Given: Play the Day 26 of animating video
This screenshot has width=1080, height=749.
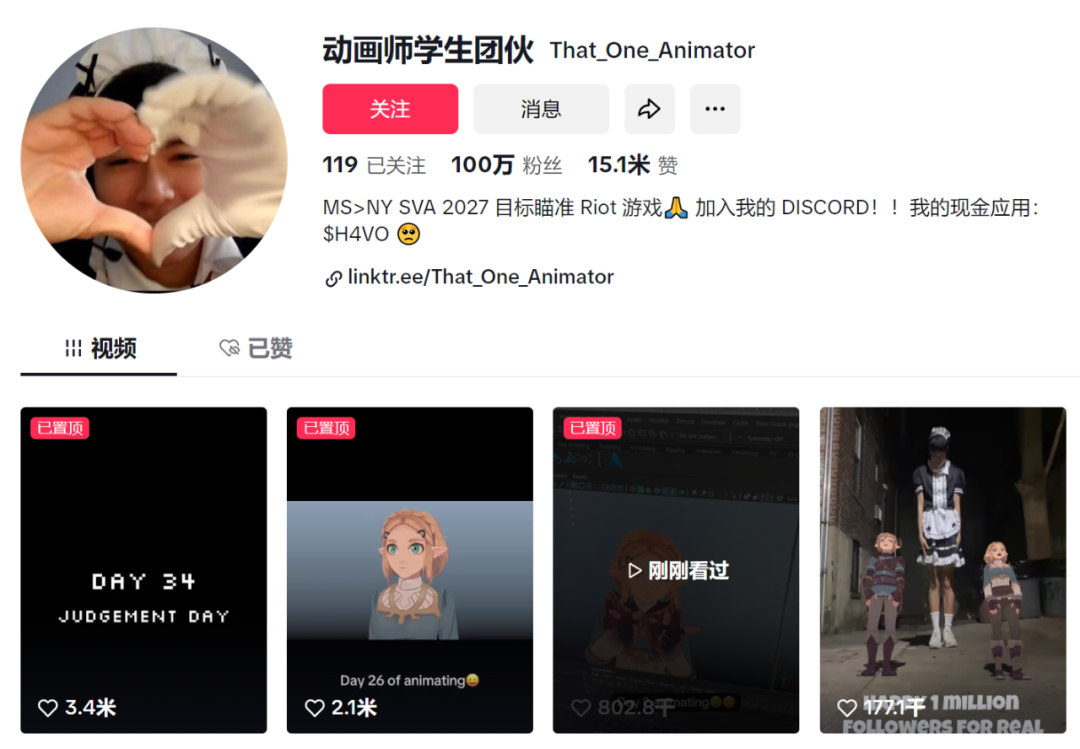Looking at the screenshot, I should coord(410,570).
